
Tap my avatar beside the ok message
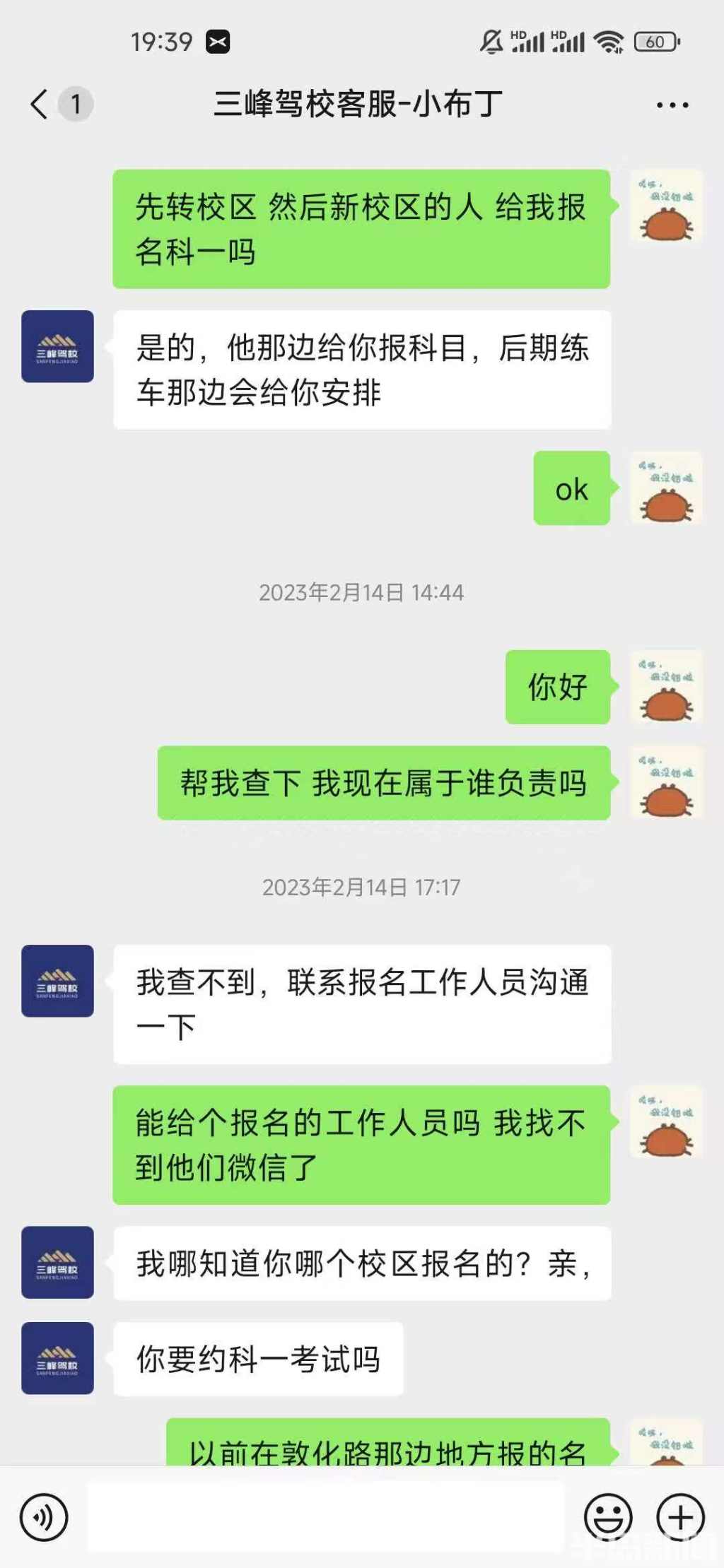pyautogui.click(x=666, y=488)
